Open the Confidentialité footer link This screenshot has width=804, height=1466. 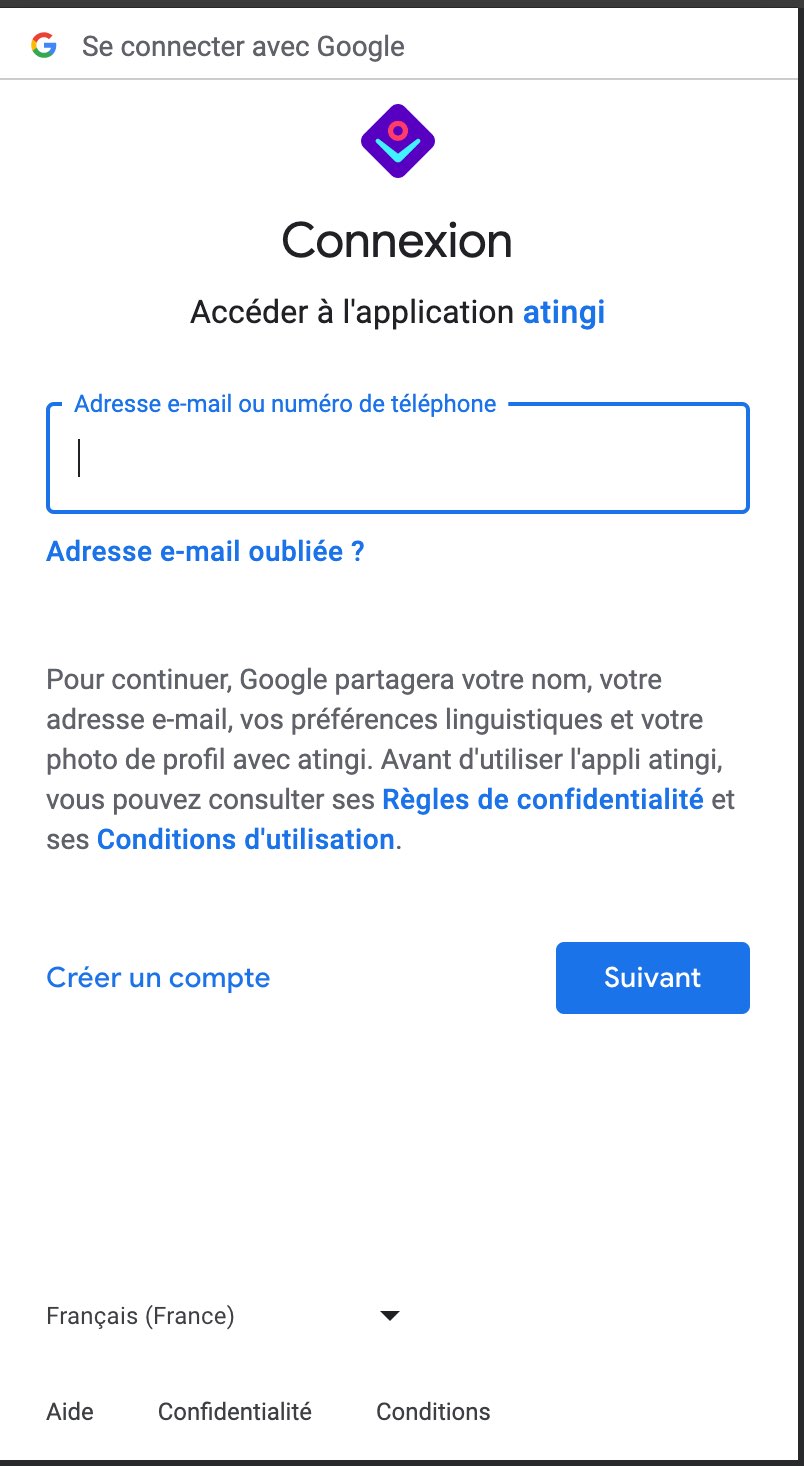tap(235, 1412)
